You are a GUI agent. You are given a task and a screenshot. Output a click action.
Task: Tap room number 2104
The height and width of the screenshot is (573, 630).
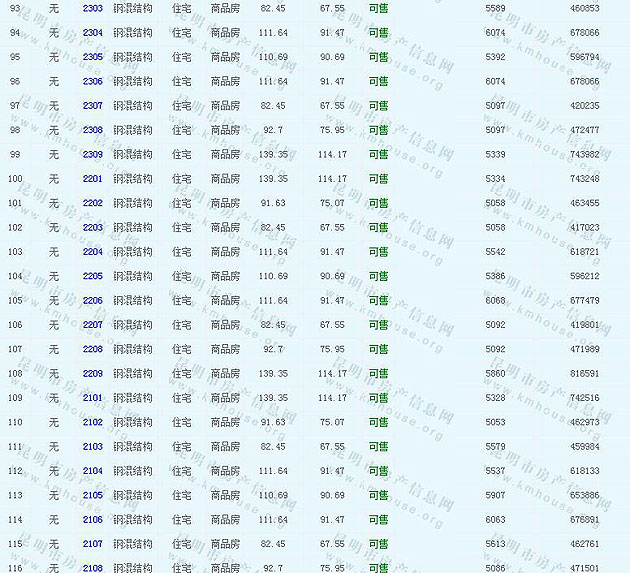(x=92, y=471)
